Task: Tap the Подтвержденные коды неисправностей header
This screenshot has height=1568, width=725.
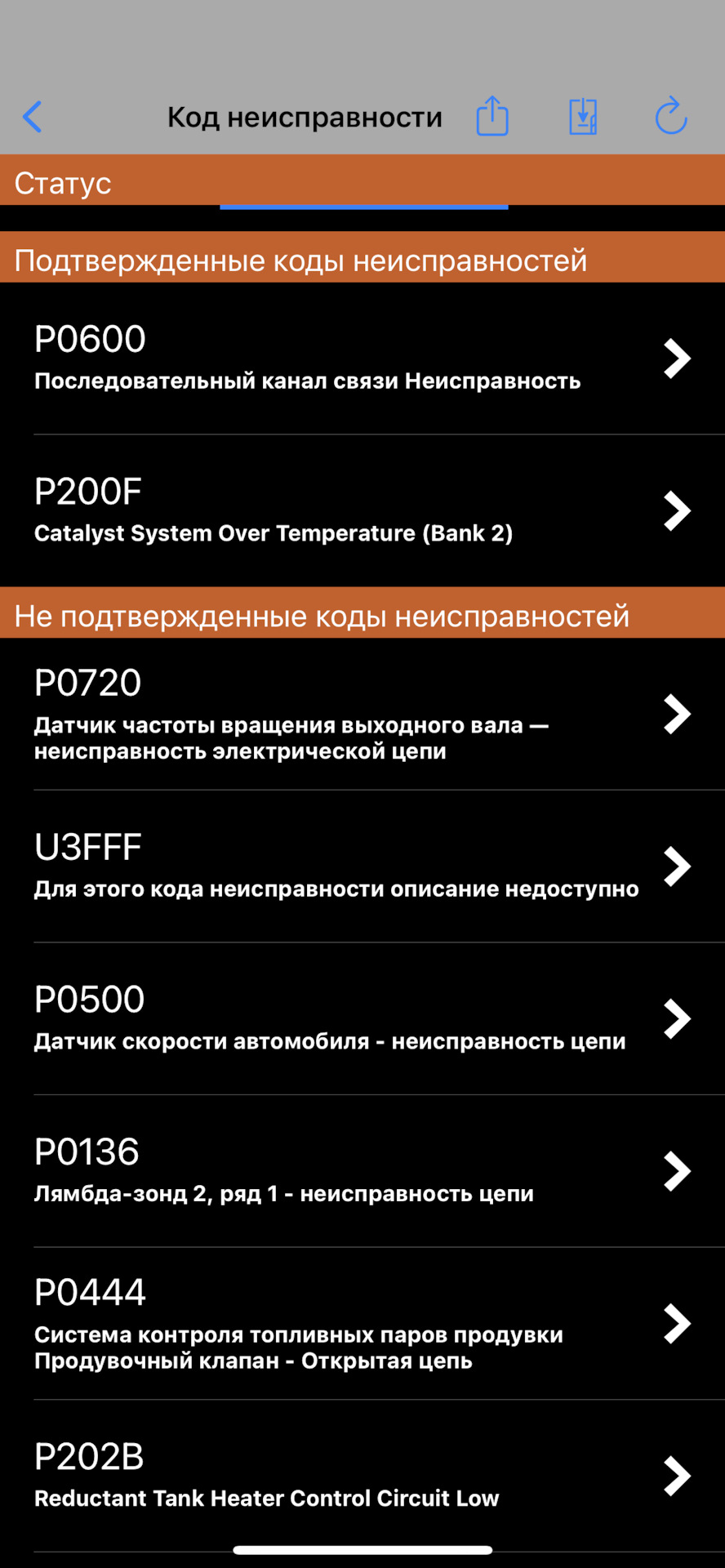Action: coord(300,260)
